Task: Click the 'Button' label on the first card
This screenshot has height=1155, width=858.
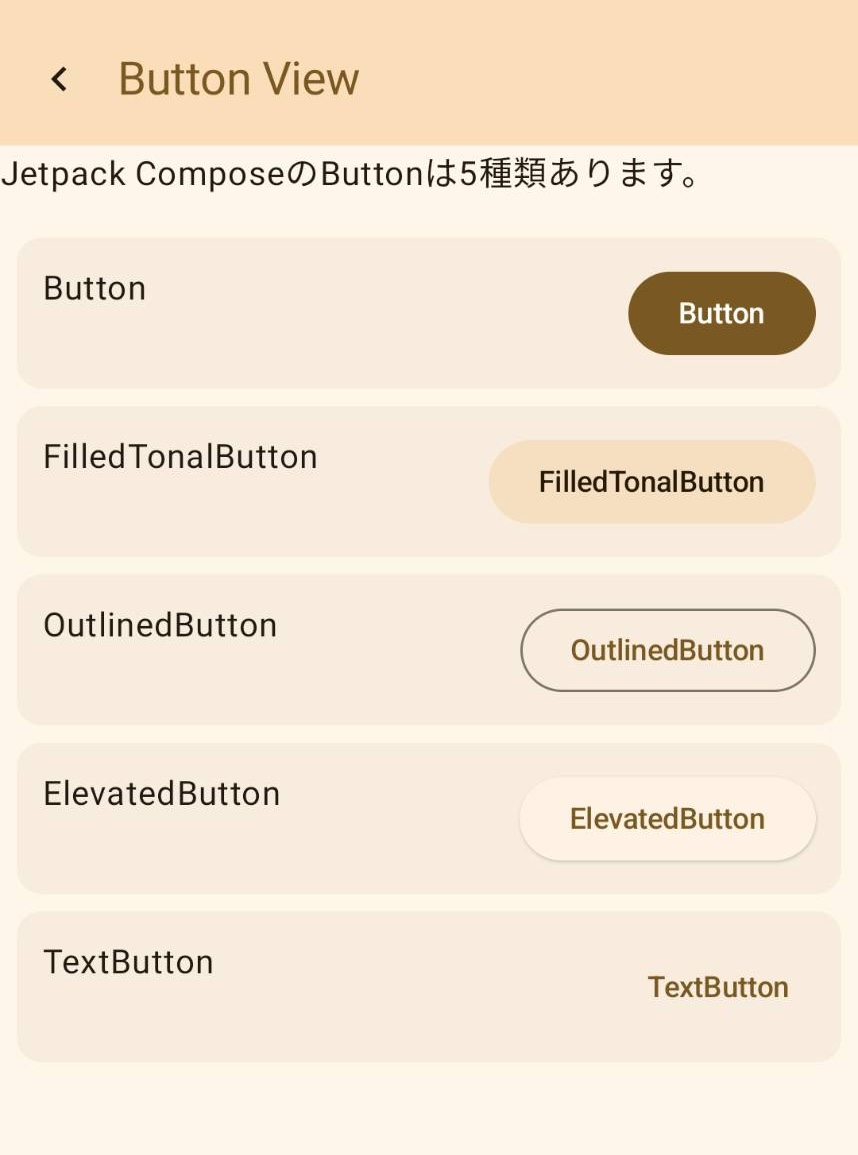Action: [x=94, y=288]
